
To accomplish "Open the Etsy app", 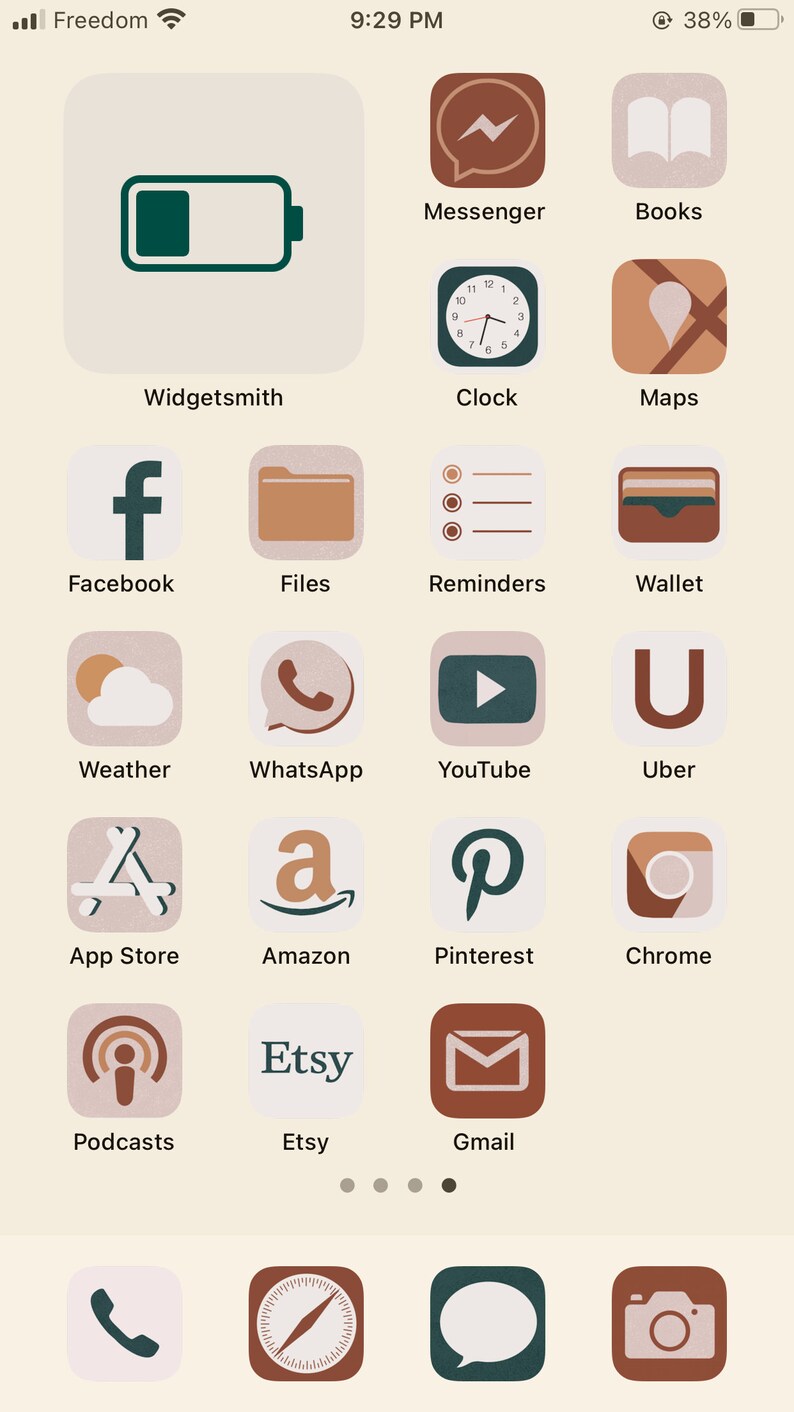I will click(x=306, y=1060).
